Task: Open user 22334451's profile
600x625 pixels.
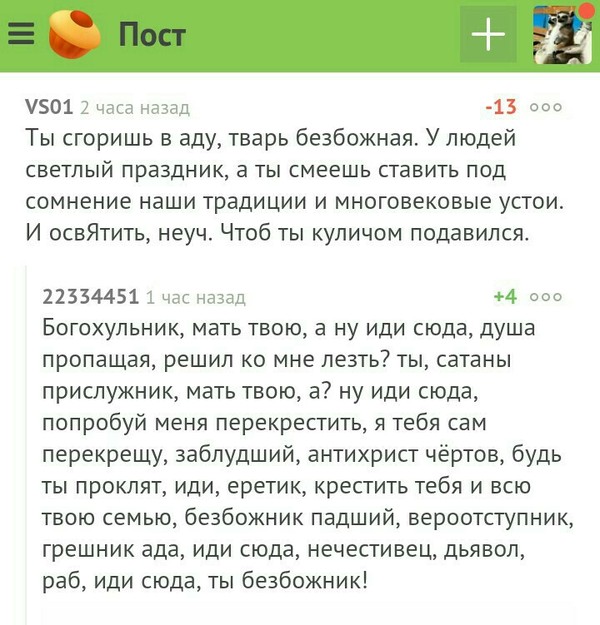Action: (90, 296)
